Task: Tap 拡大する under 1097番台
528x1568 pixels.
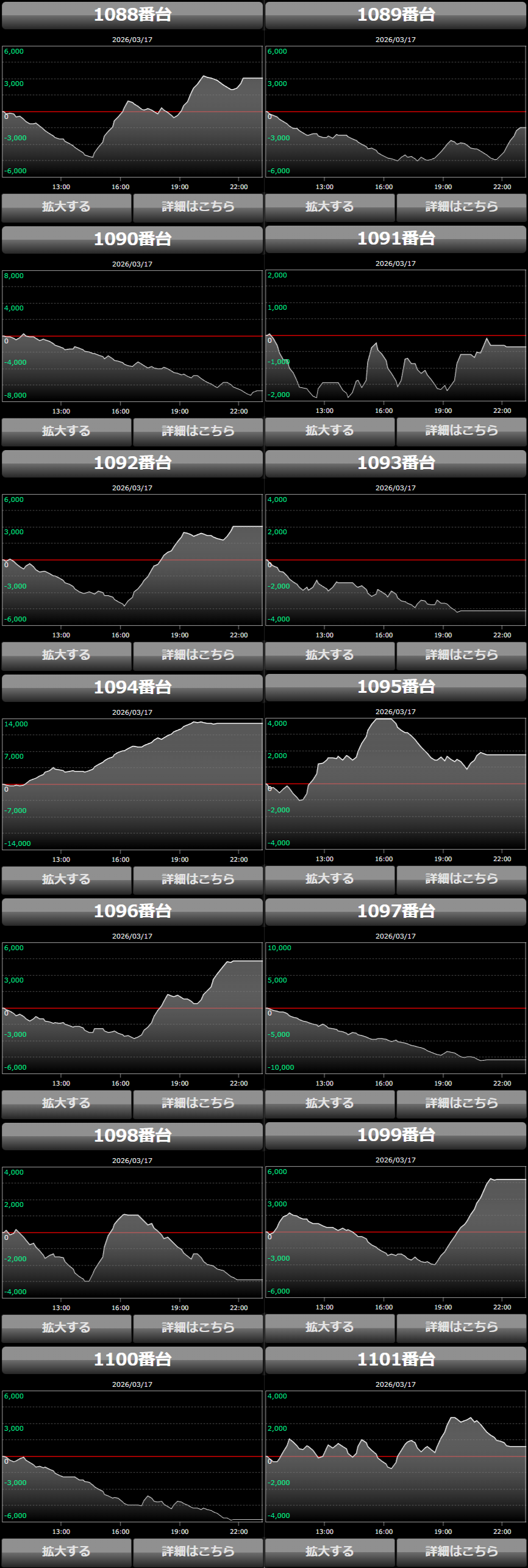Action: tap(330, 1103)
